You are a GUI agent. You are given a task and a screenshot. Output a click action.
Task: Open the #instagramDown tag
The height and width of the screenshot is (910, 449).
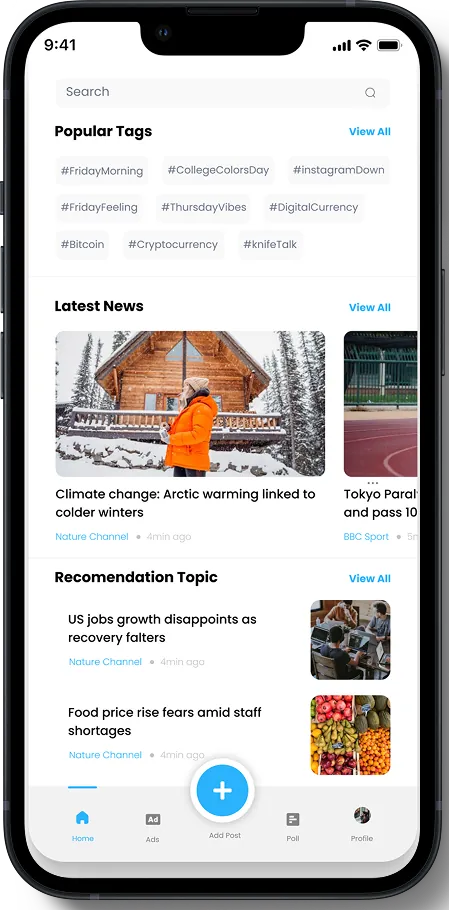(x=339, y=170)
